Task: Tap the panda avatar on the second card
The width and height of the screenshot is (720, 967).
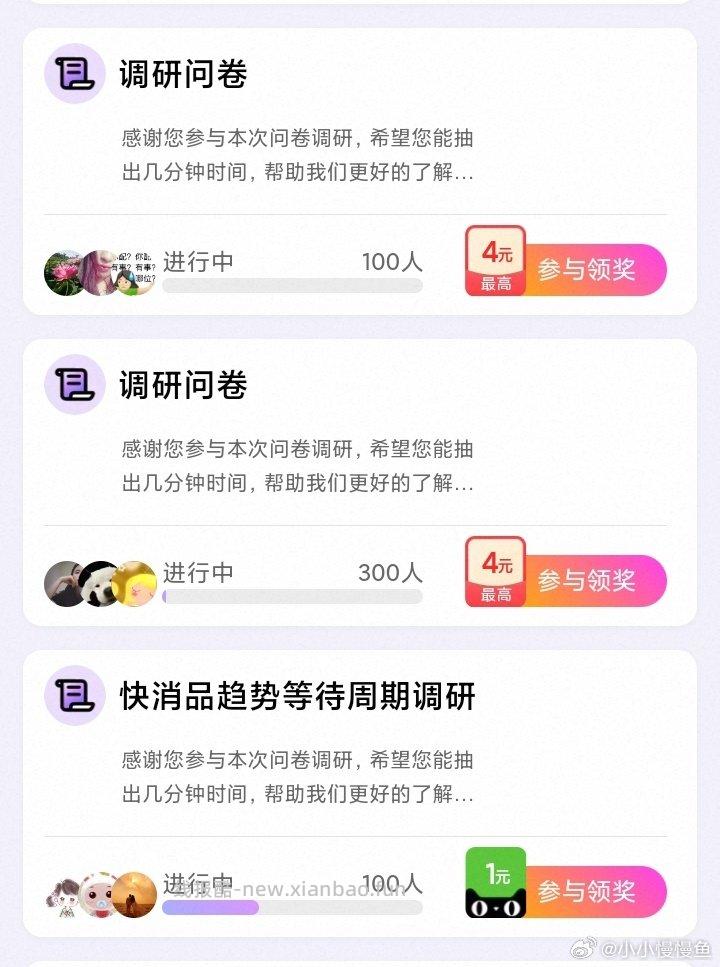Action: [x=100, y=578]
